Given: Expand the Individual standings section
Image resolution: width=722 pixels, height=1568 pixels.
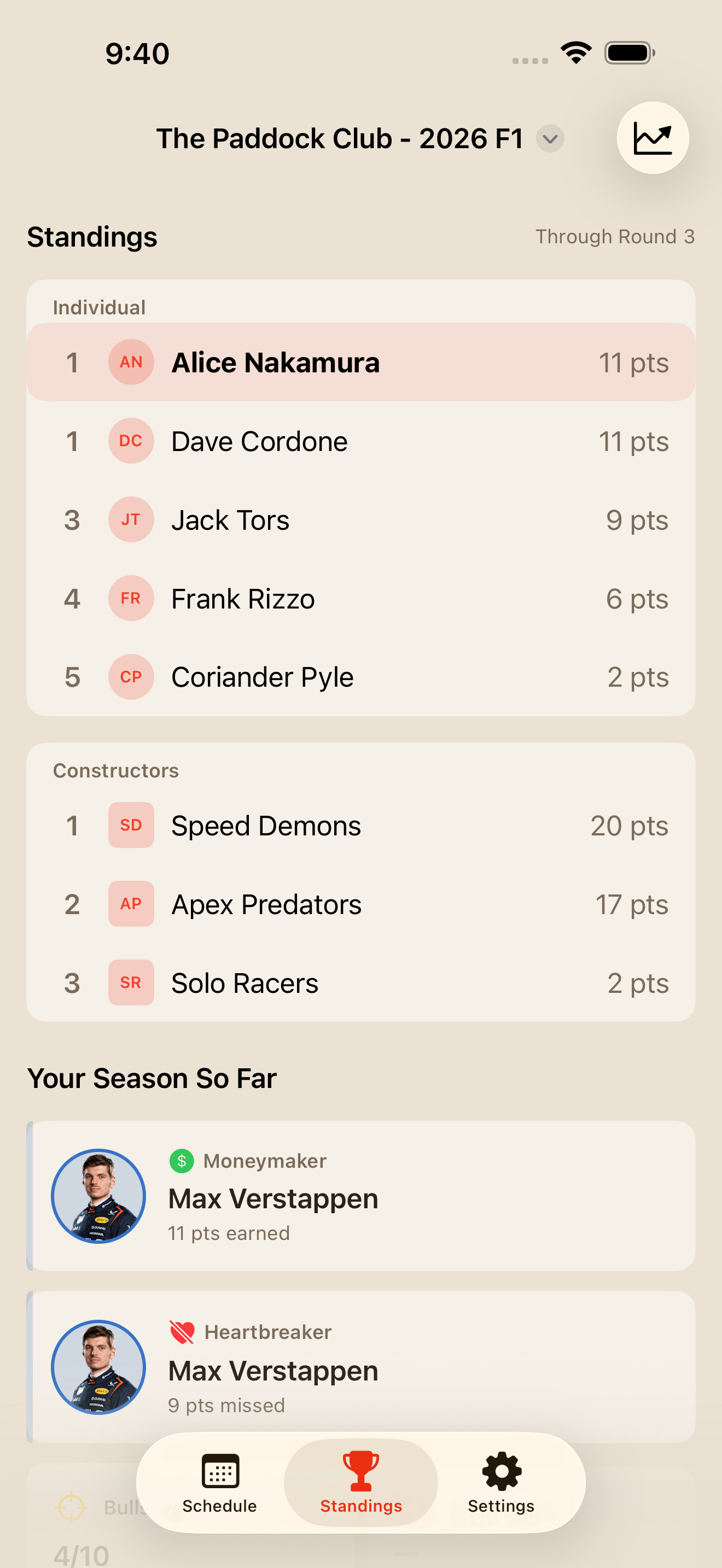Looking at the screenshot, I should 98,307.
